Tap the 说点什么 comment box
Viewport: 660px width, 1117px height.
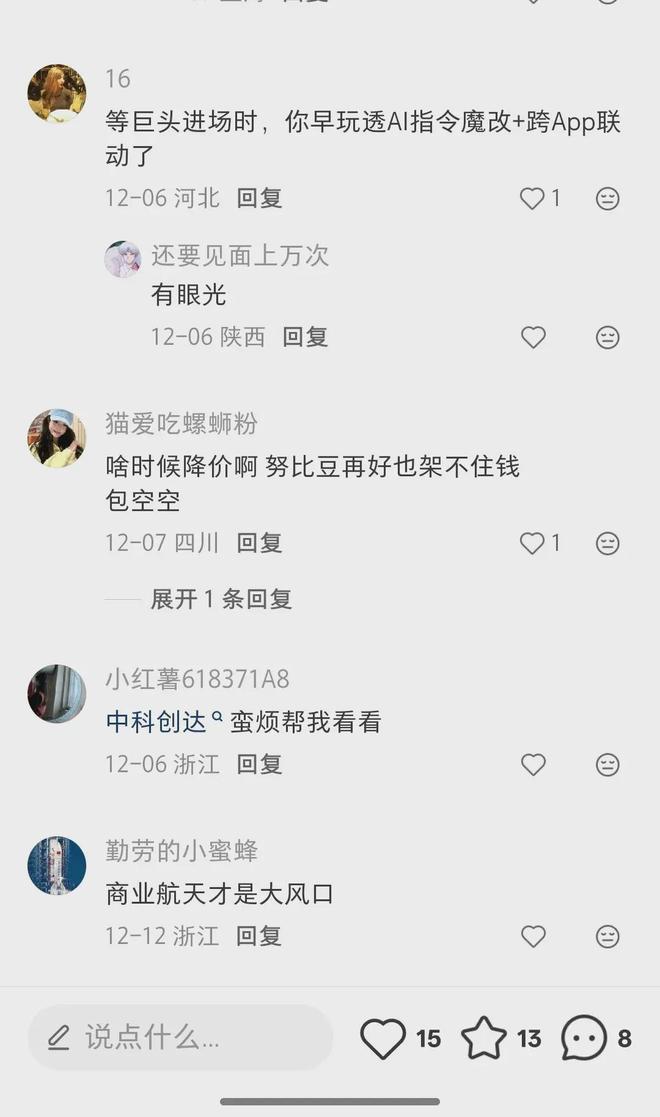[x=180, y=1038]
